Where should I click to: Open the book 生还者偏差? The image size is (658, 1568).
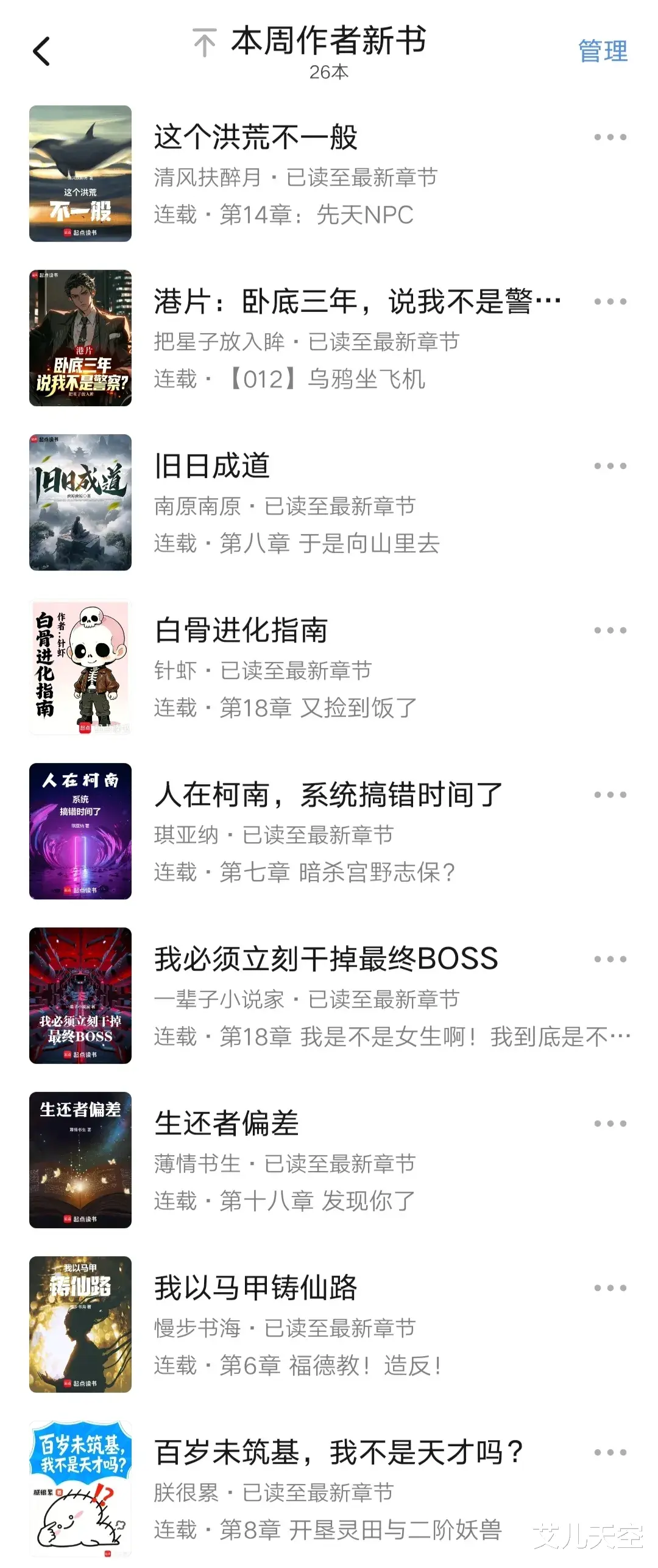point(226,1124)
